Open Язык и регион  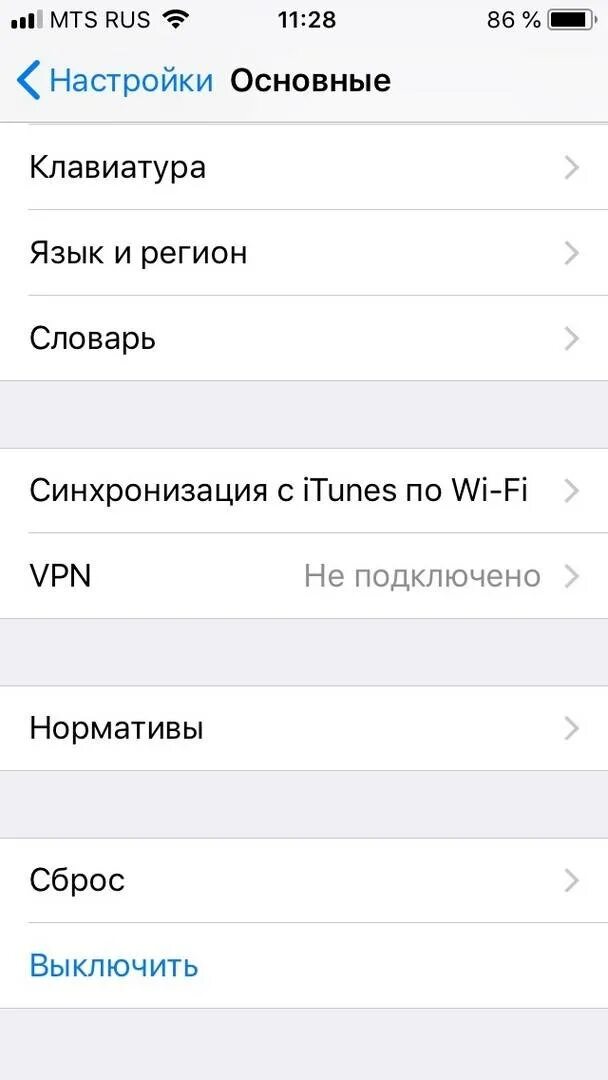pos(304,253)
